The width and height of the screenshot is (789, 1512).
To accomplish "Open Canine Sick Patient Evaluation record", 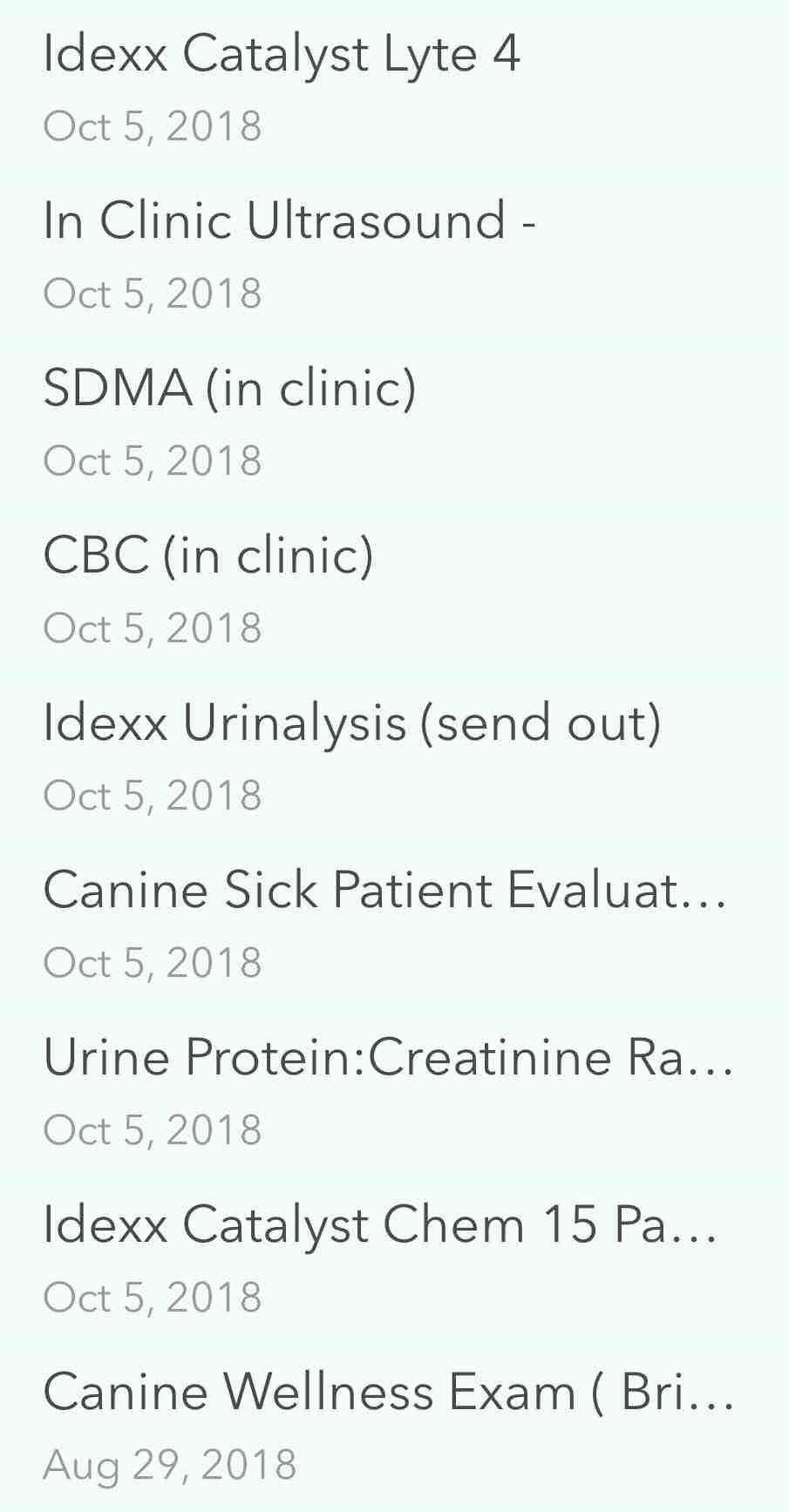I will tap(384, 891).
